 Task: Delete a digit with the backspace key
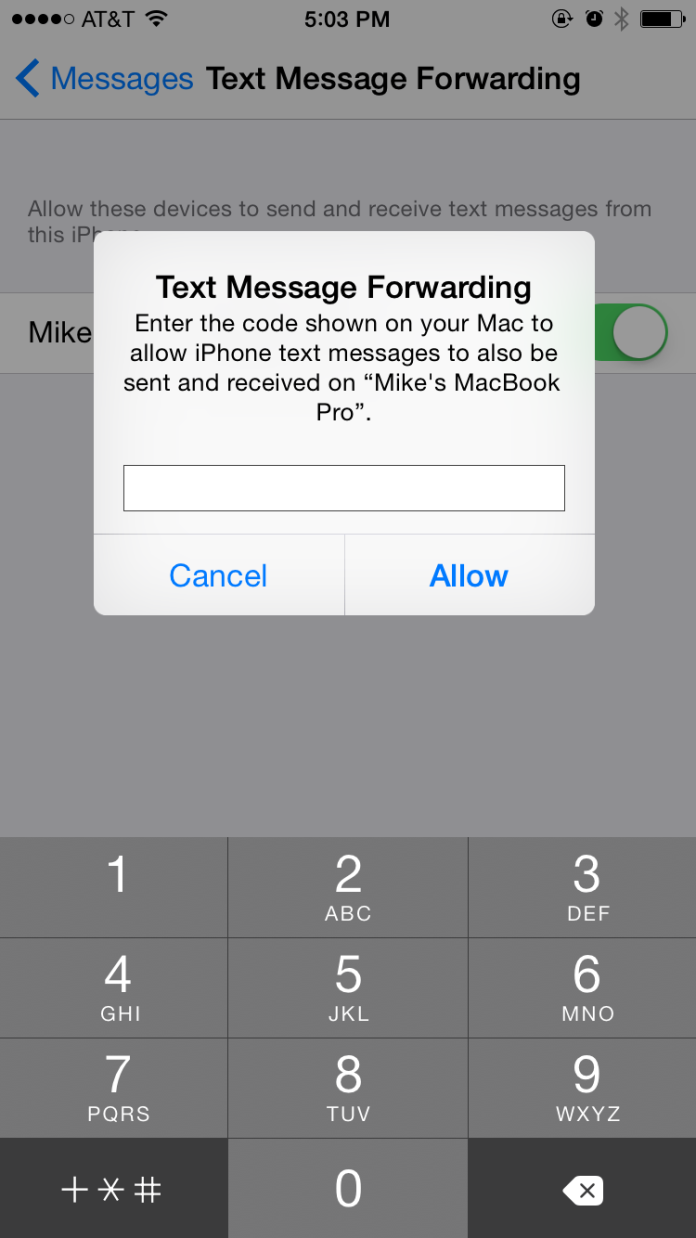(583, 1189)
